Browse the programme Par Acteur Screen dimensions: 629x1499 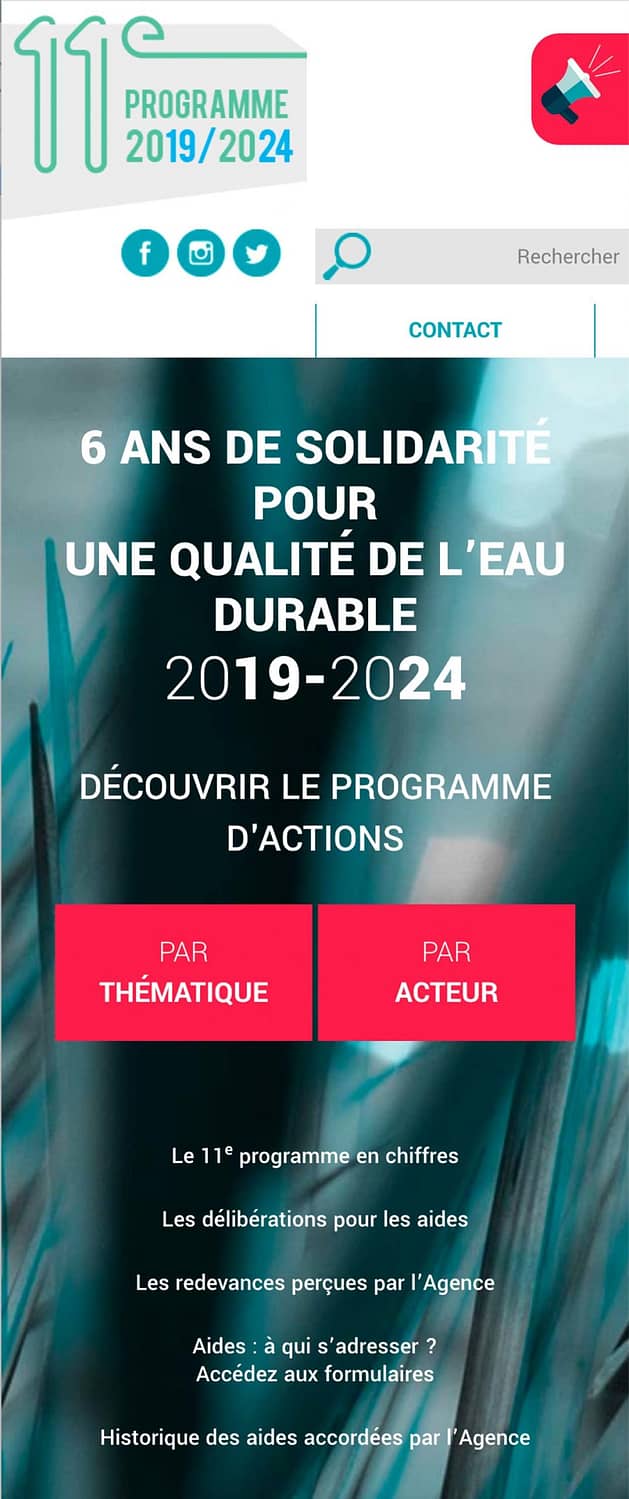pos(446,972)
